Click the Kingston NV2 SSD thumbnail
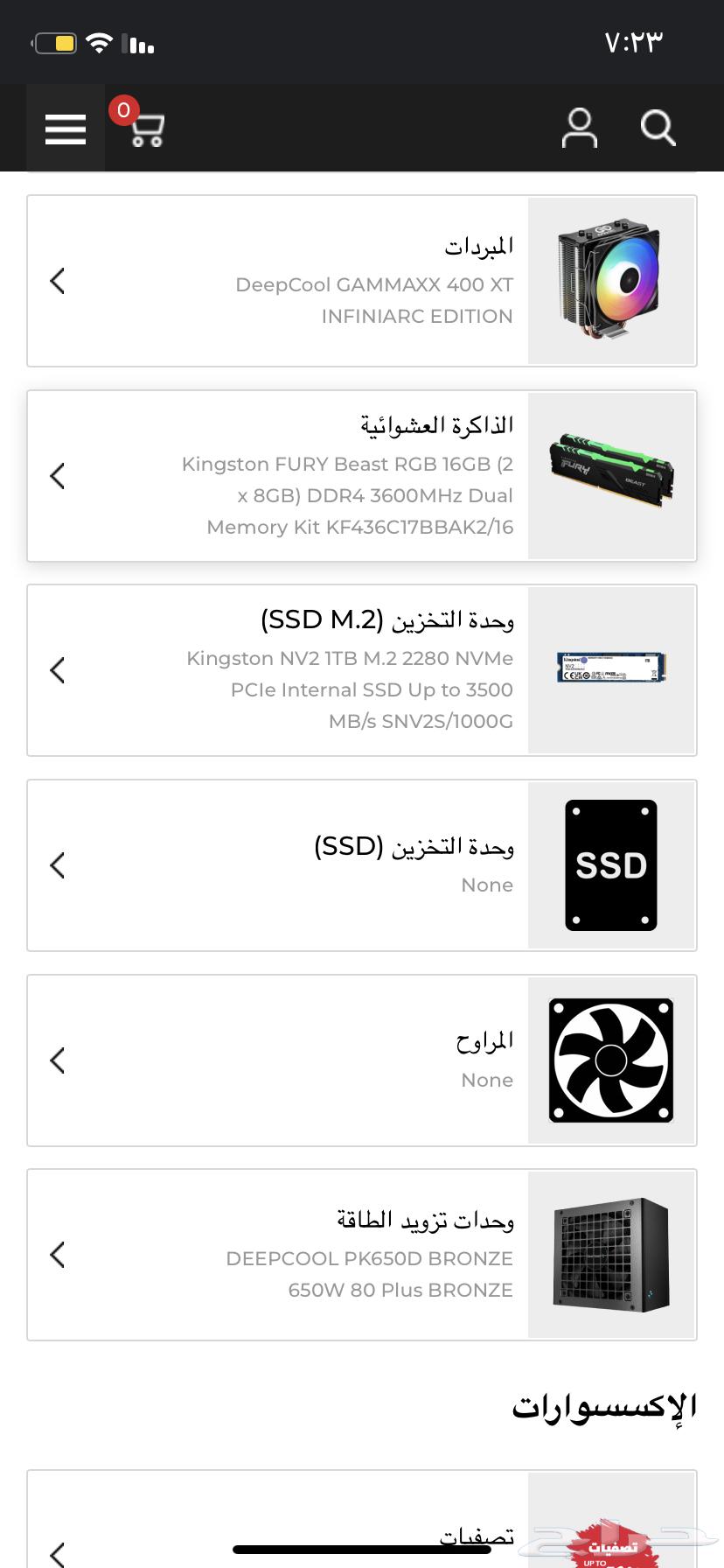Image resolution: width=724 pixels, height=1568 pixels. pos(611,669)
